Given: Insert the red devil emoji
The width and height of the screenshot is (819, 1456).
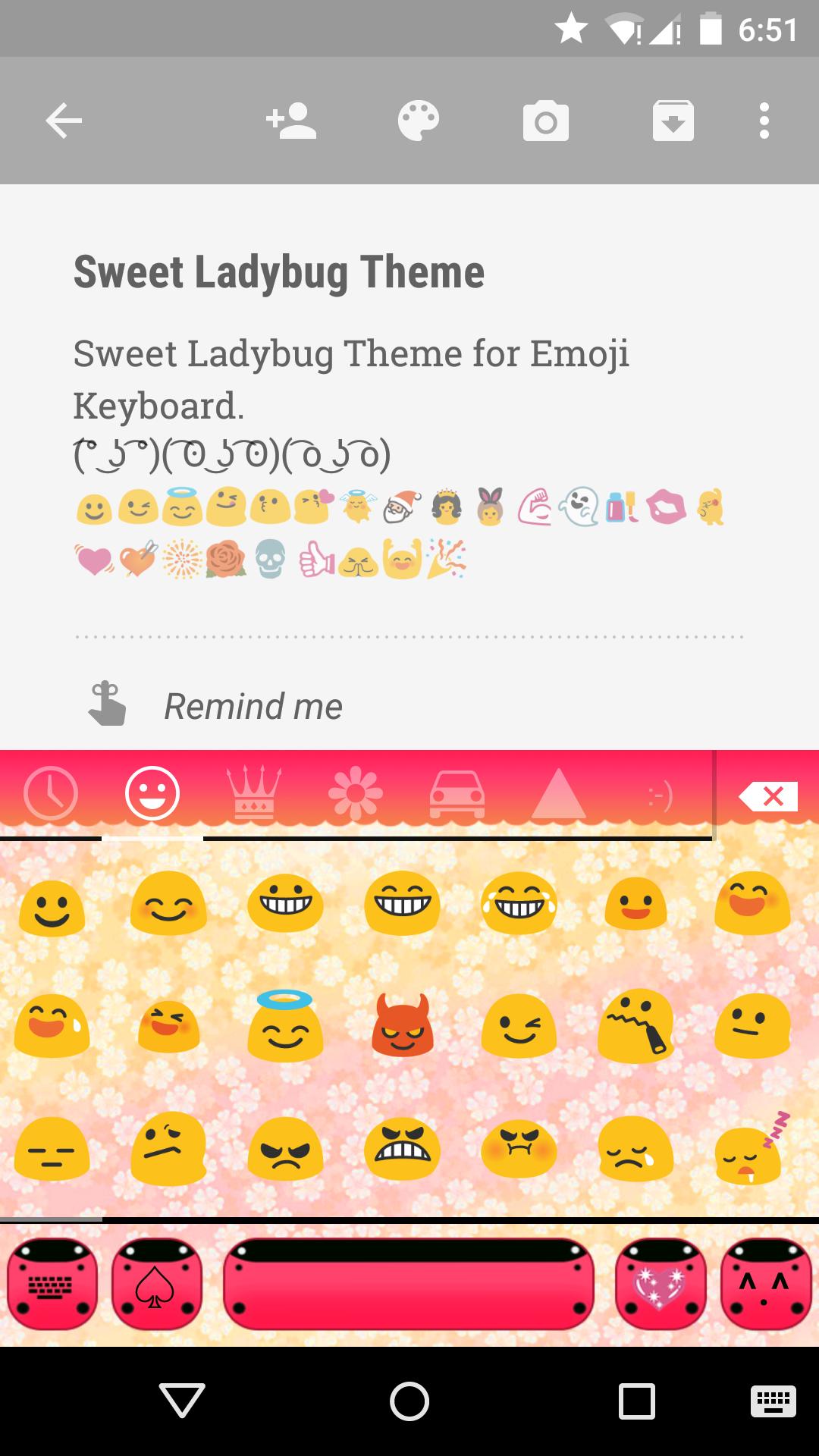Looking at the screenshot, I should (403, 1026).
